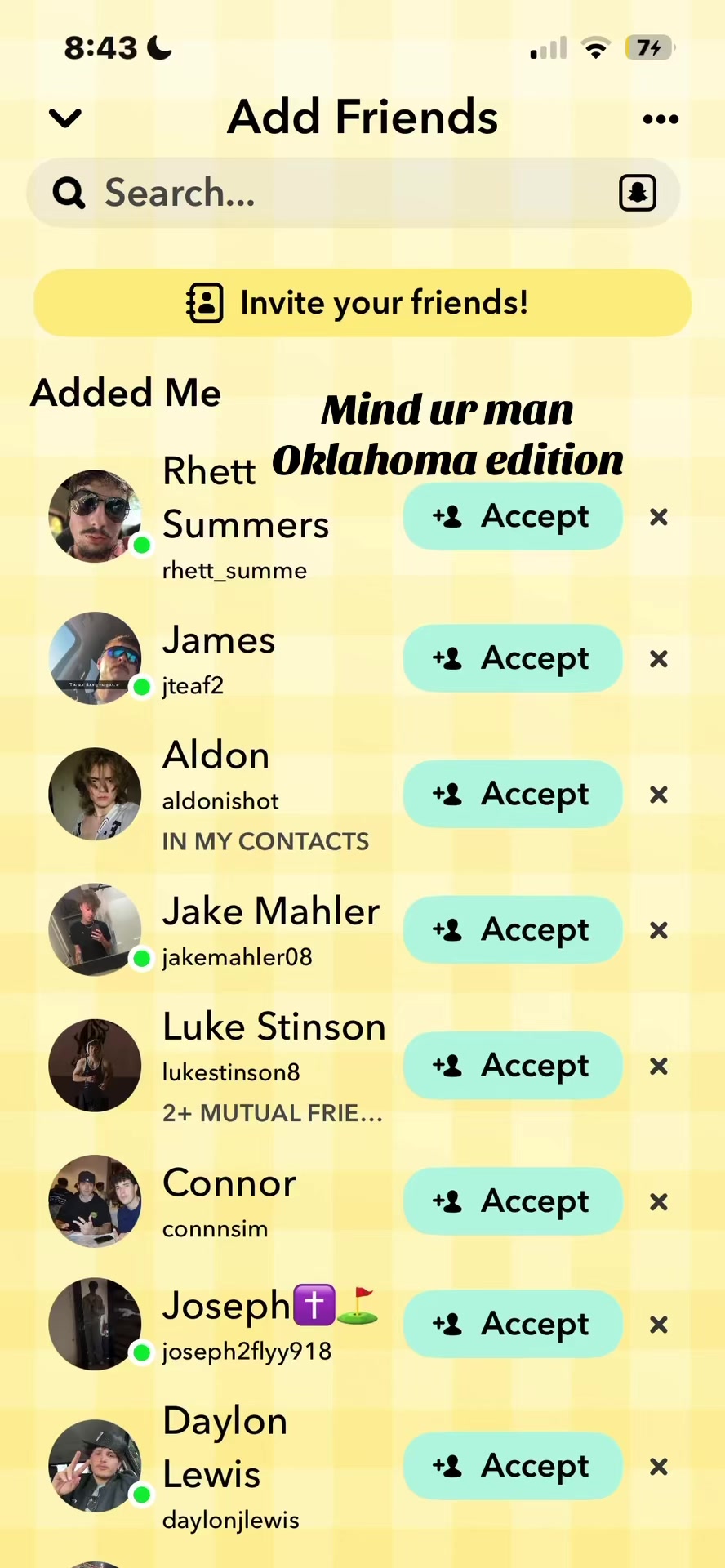Screen dimensions: 725x1568
Task: Accept Aldon's friend request
Action: 513,794
